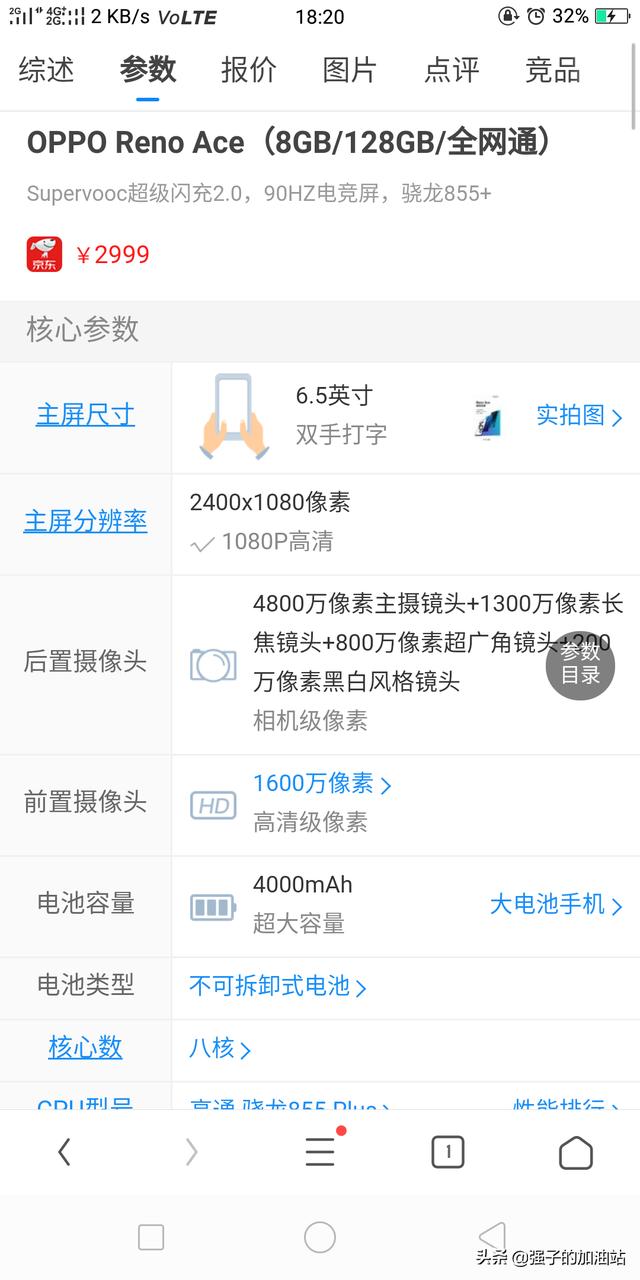
Task: Go to the browser home page
Action: point(575,1153)
